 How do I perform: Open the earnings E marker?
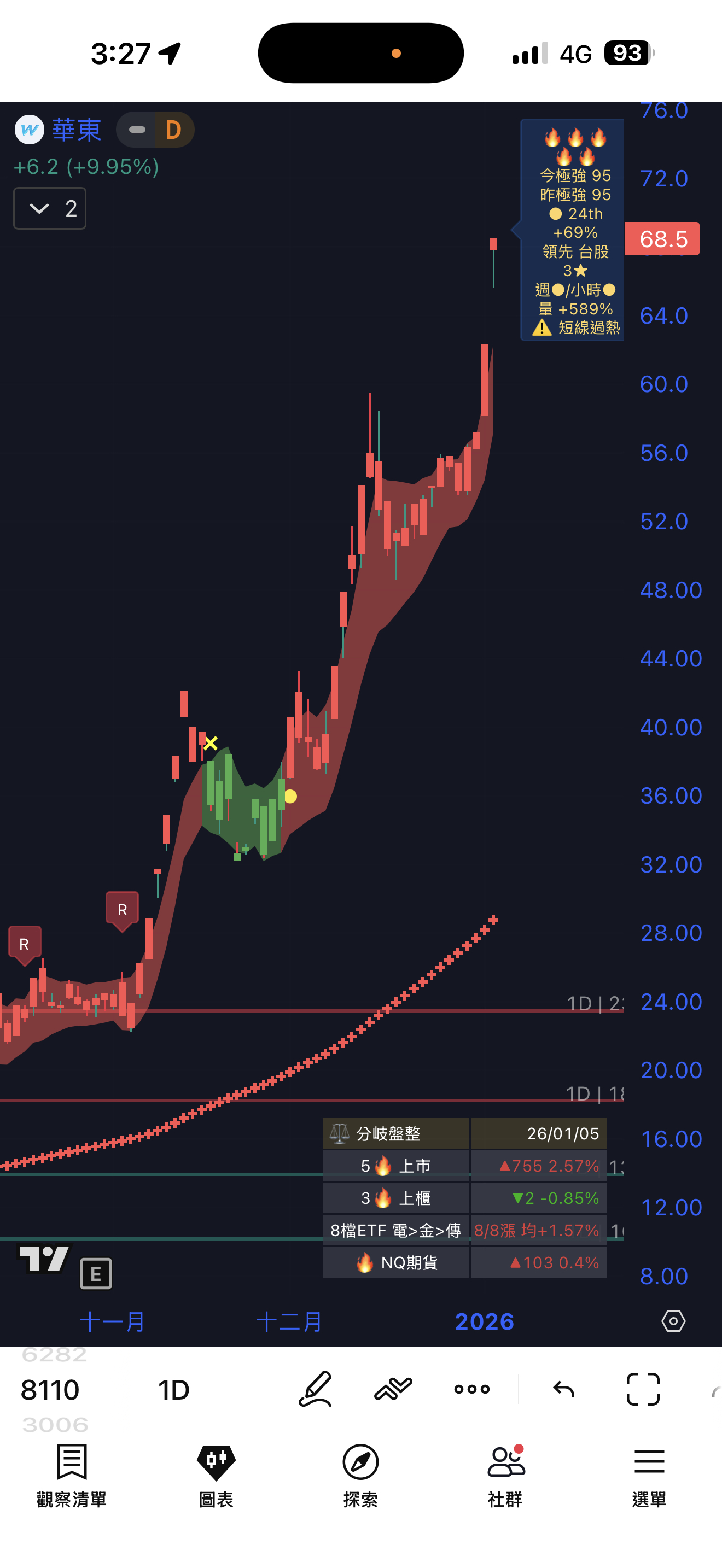point(96,1273)
